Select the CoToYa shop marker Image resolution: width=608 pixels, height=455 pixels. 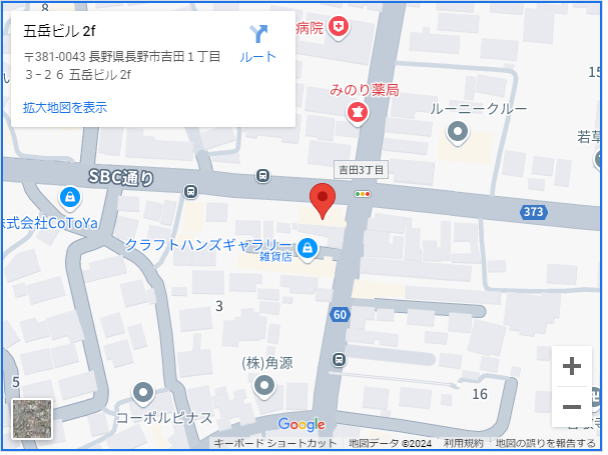click(70, 196)
